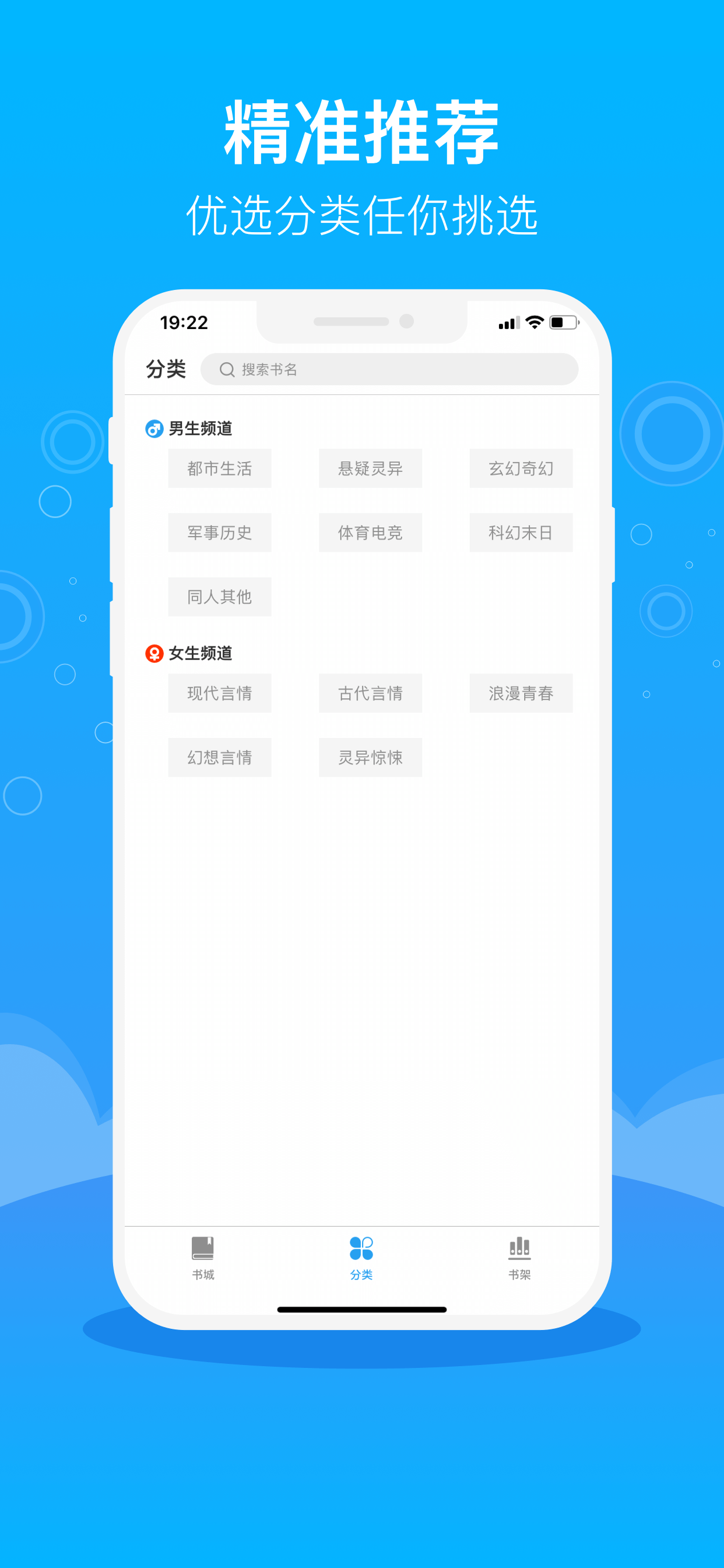Open the 古代言情 category
Screen dimensions: 724x1568
370,694
